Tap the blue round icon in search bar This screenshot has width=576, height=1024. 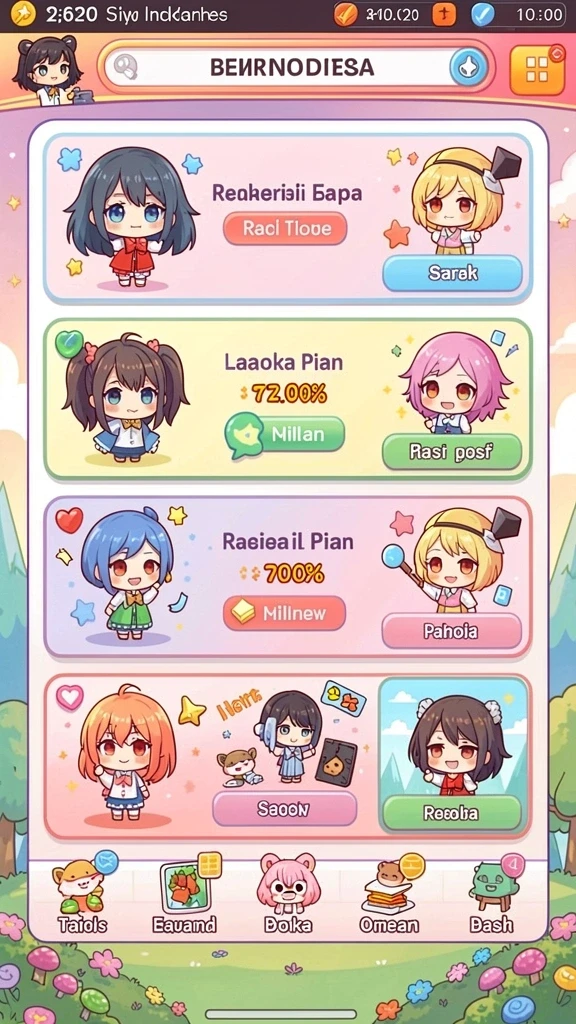[468, 68]
